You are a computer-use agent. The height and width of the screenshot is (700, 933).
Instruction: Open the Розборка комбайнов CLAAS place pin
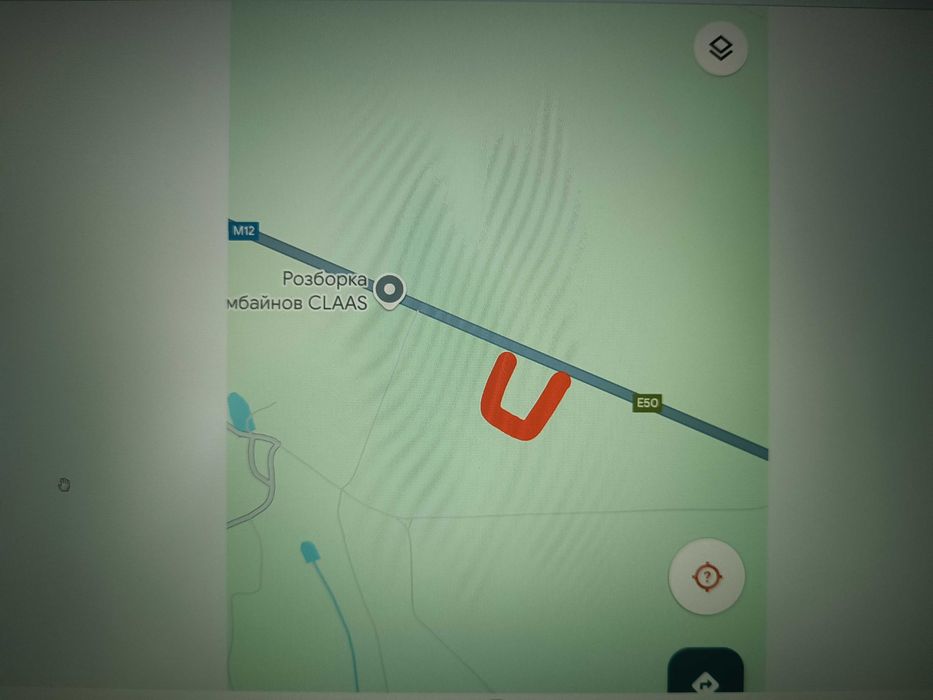coord(390,290)
